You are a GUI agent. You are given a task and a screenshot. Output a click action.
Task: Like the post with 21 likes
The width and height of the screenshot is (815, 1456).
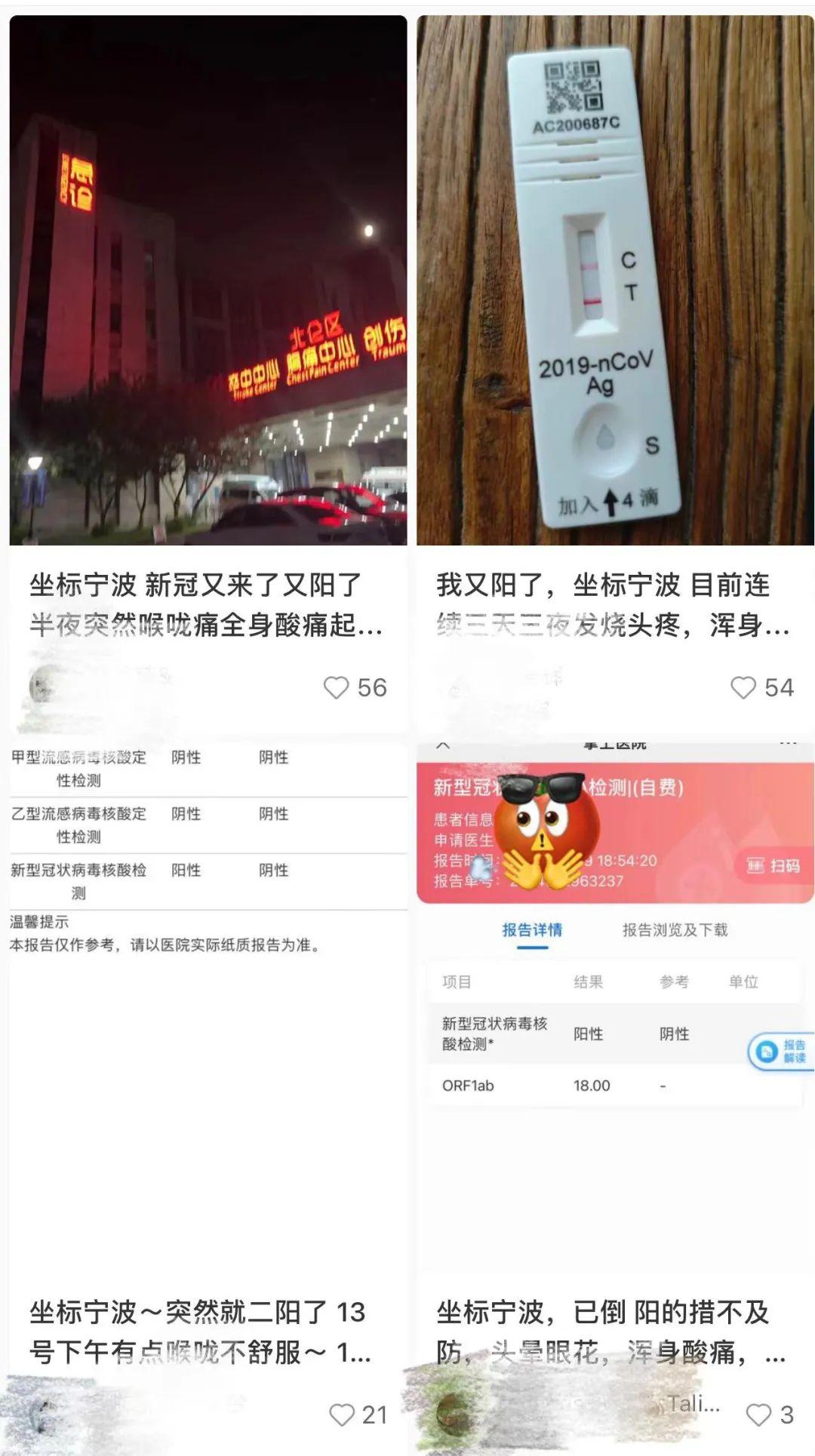click(342, 1415)
